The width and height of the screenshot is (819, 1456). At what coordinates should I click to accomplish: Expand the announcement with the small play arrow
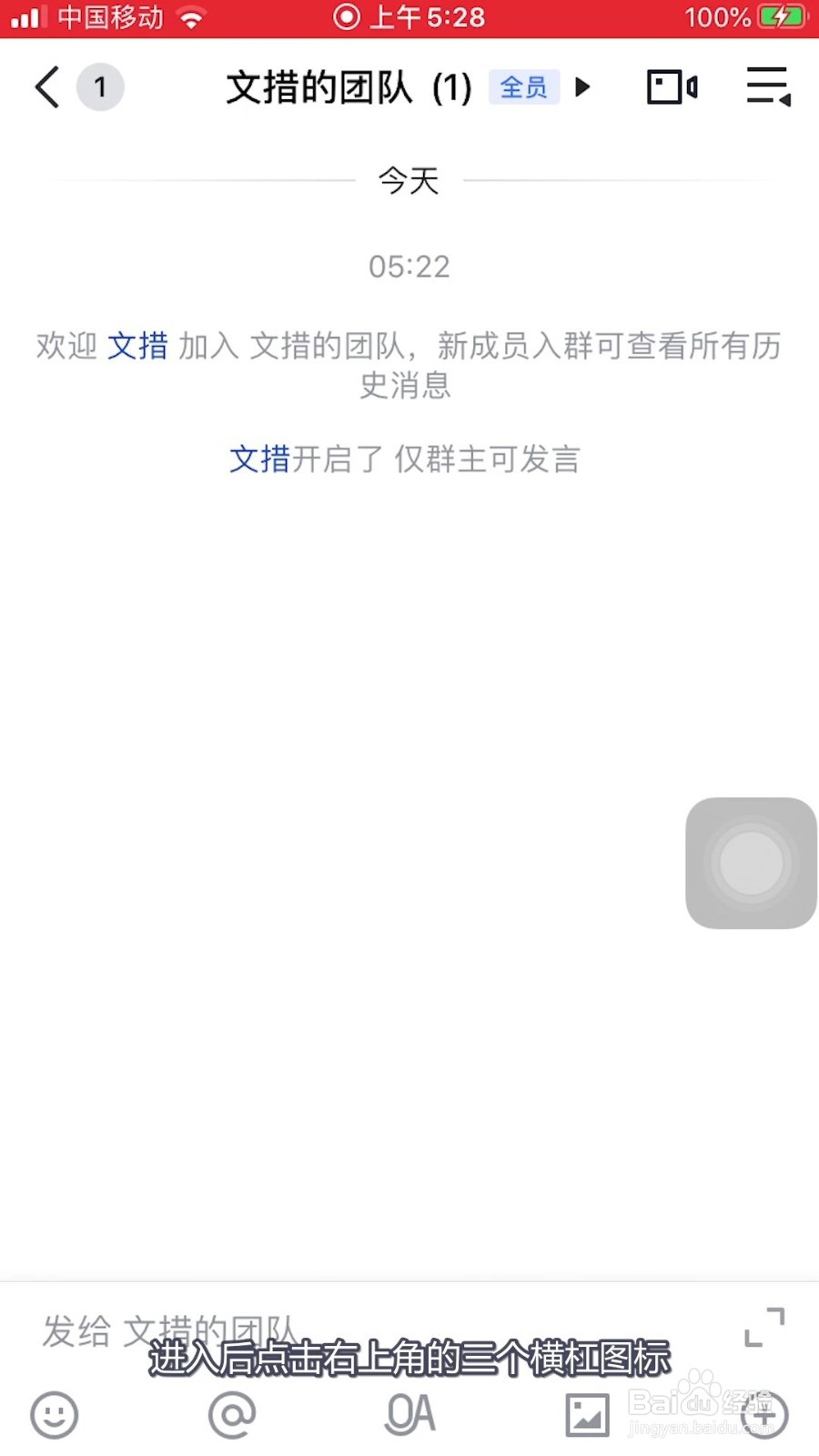[x=582, y=87]
